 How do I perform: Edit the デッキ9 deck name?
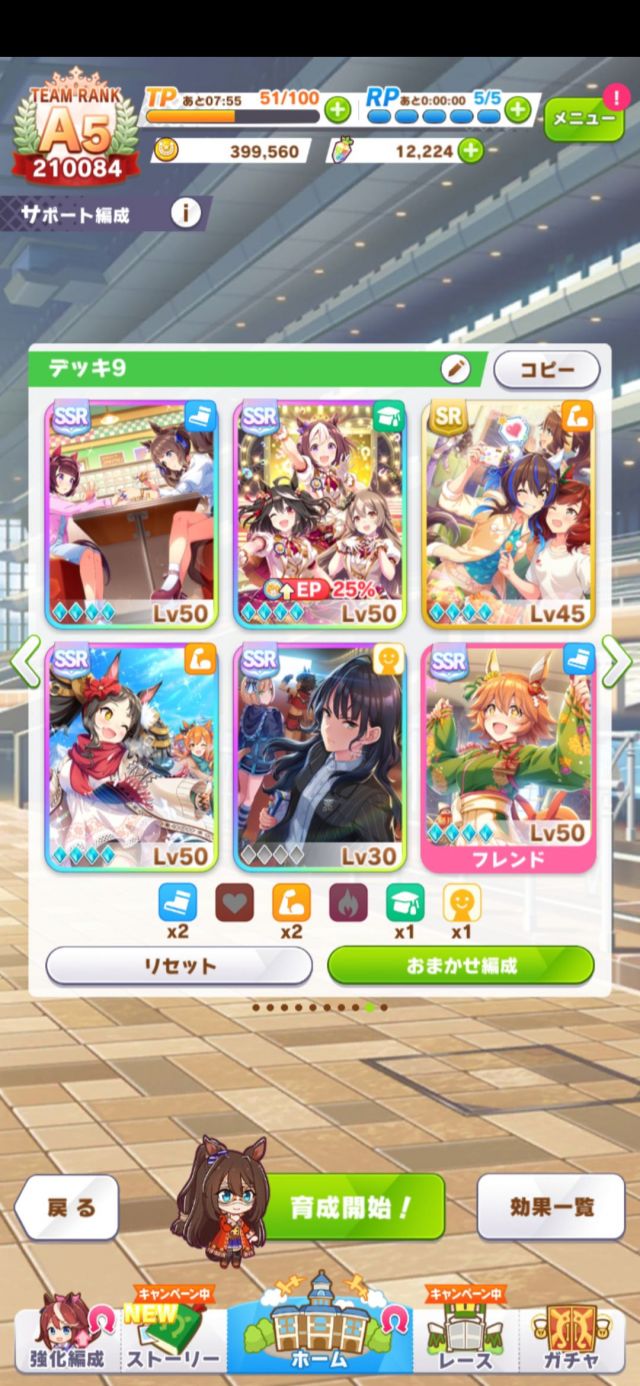tap(455, 369)
